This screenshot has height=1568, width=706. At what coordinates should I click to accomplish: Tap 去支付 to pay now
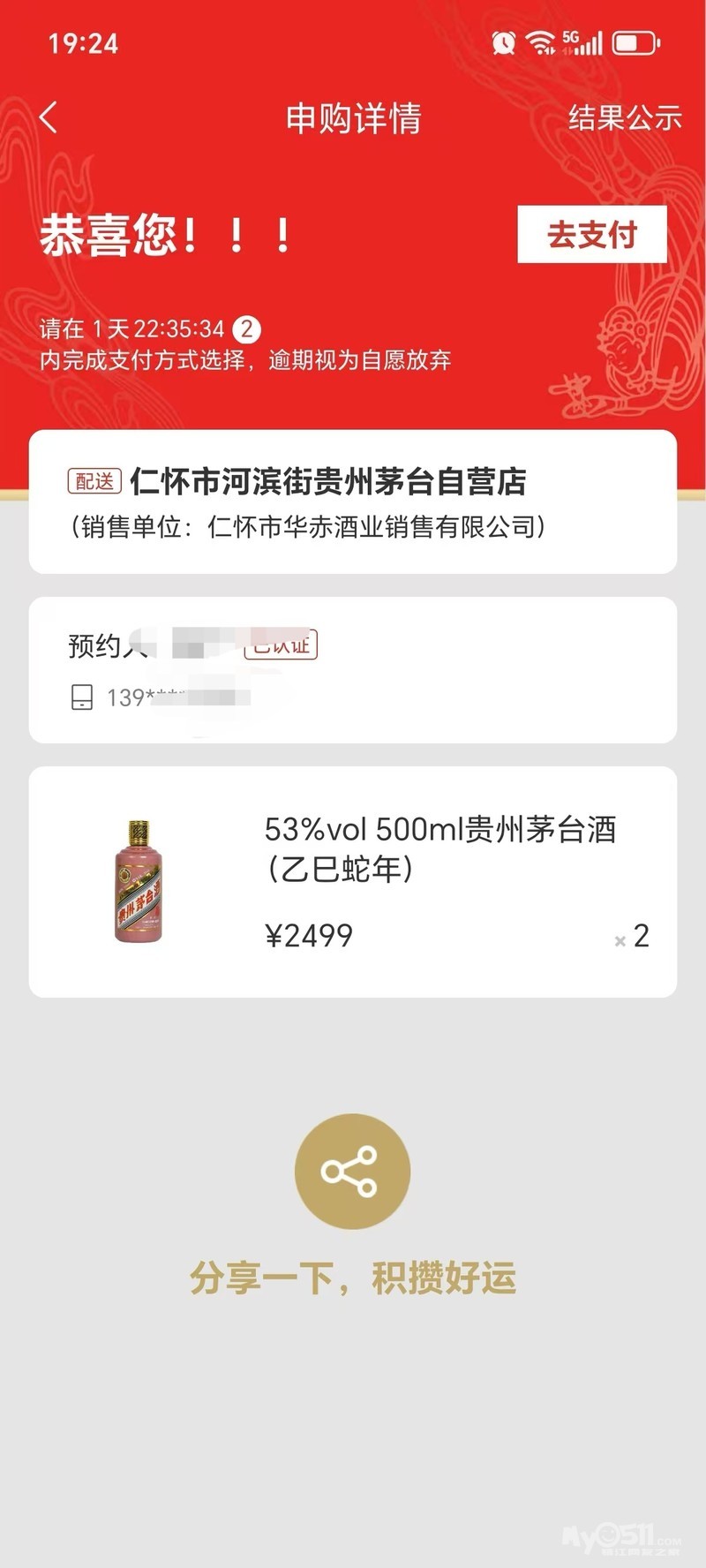pos(591,235)
